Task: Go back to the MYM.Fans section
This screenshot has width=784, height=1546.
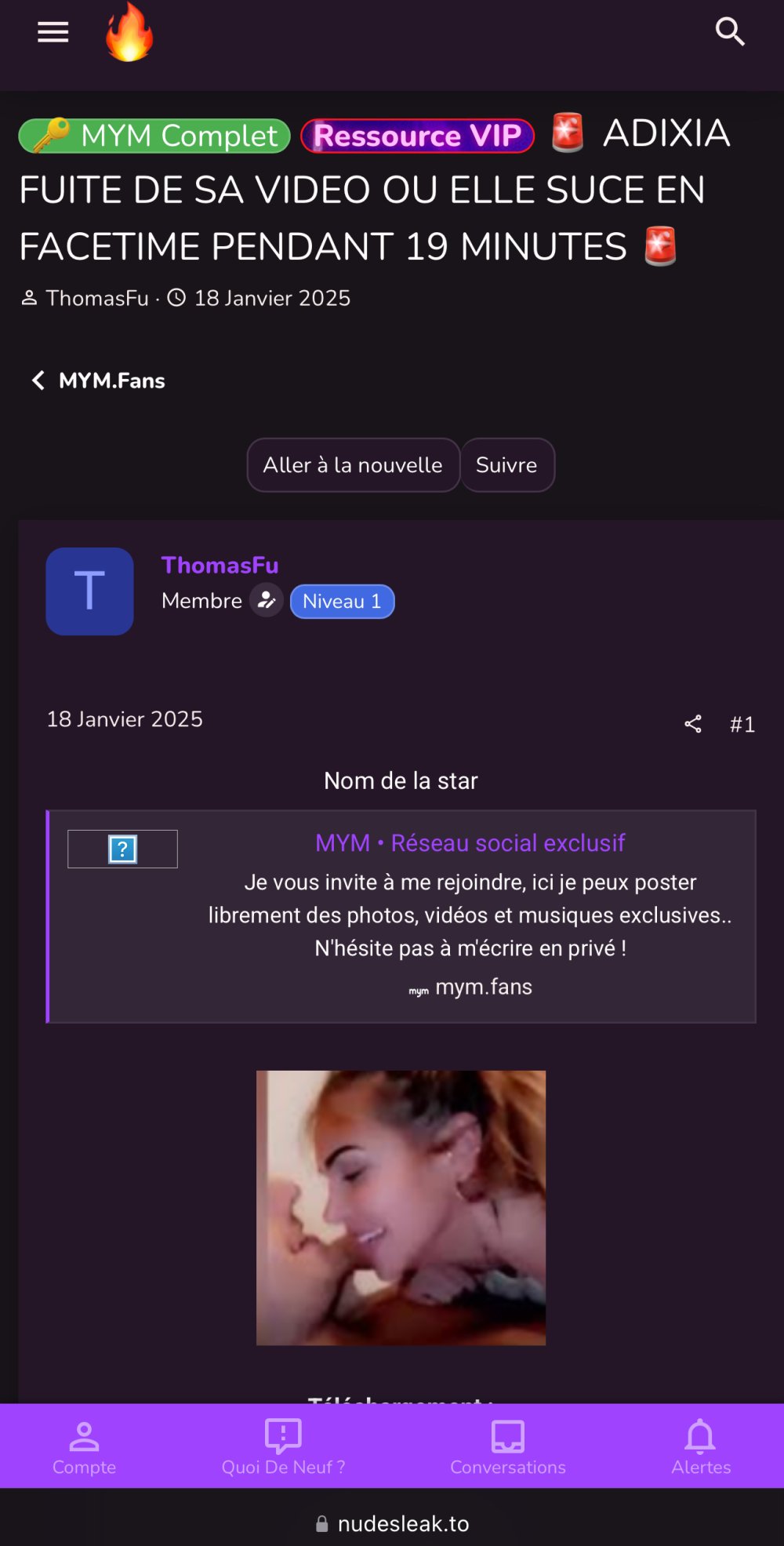Action: 99,381
